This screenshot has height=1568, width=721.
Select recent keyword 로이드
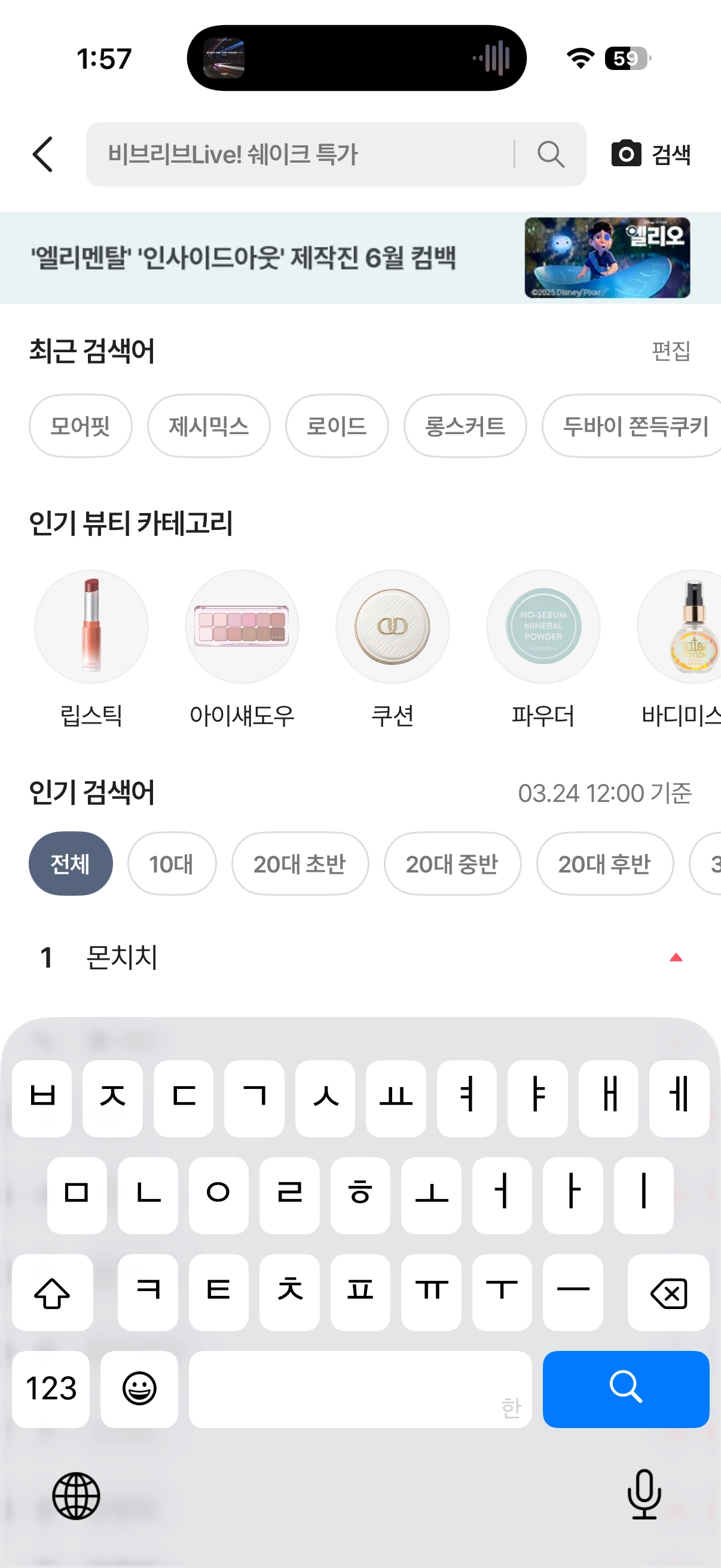(x=337, y=426)
